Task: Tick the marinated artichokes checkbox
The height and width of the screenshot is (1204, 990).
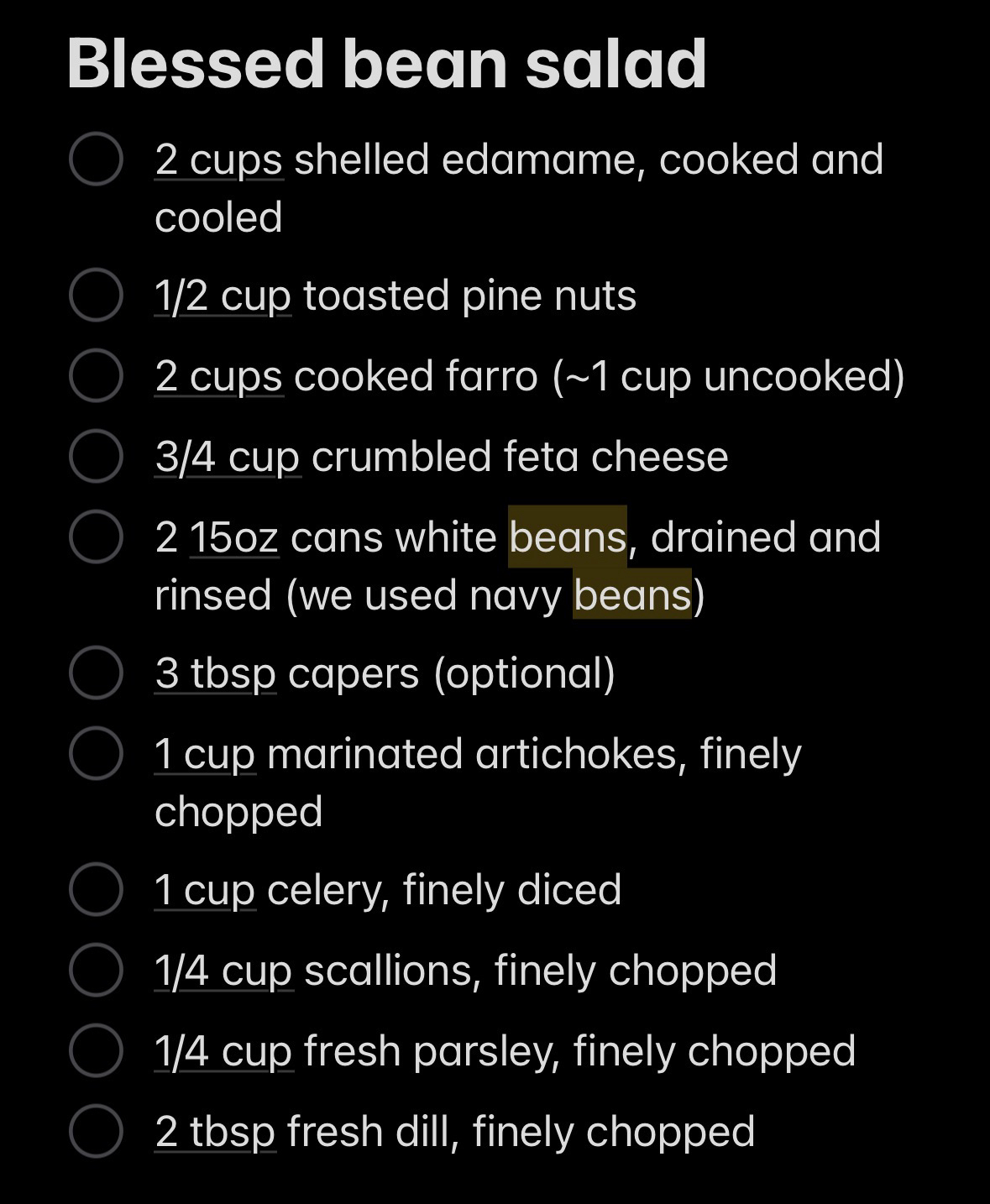Action: pos(96,753)
